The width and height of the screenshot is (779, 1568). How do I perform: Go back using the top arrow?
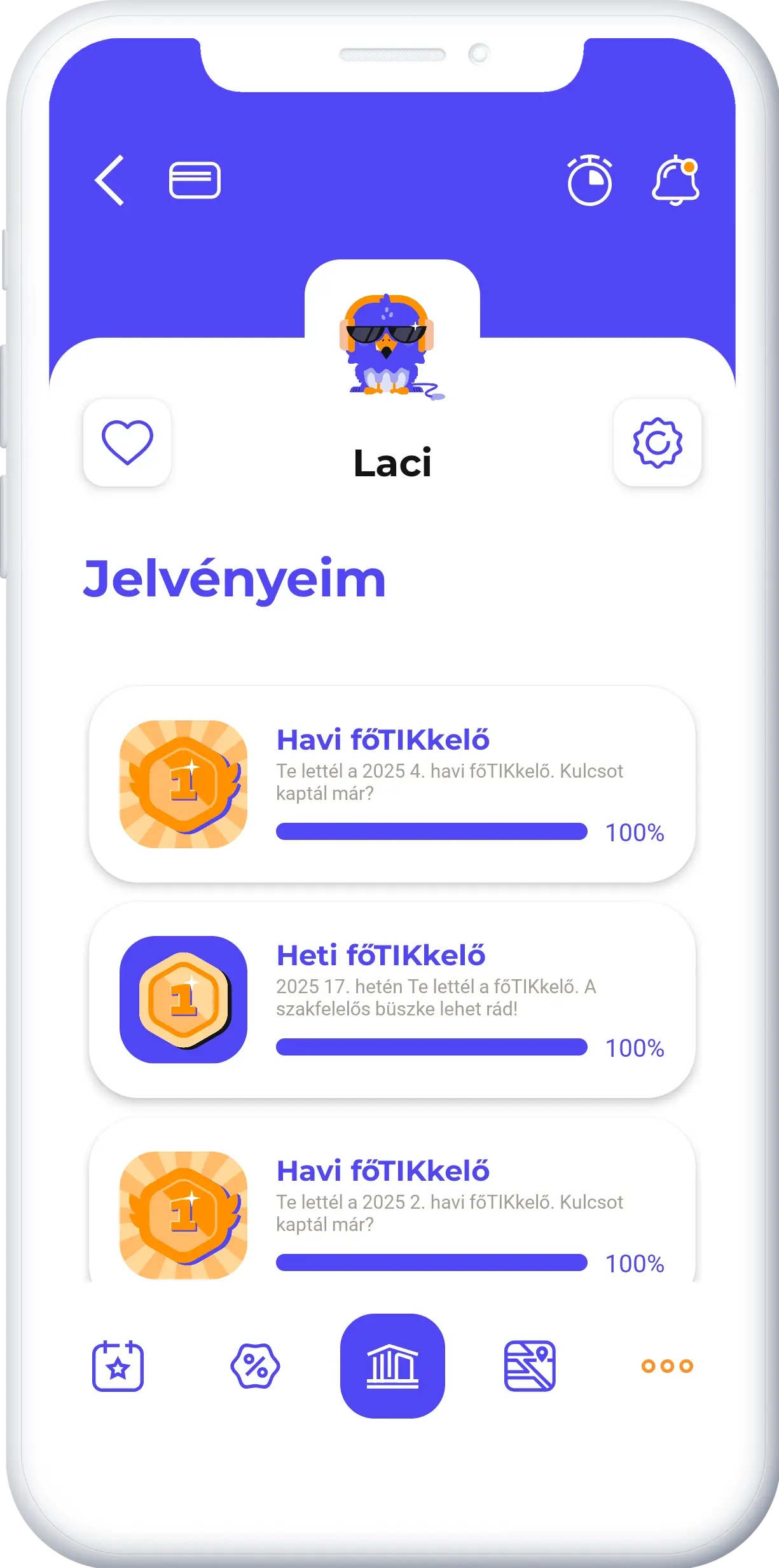point(110,181)
